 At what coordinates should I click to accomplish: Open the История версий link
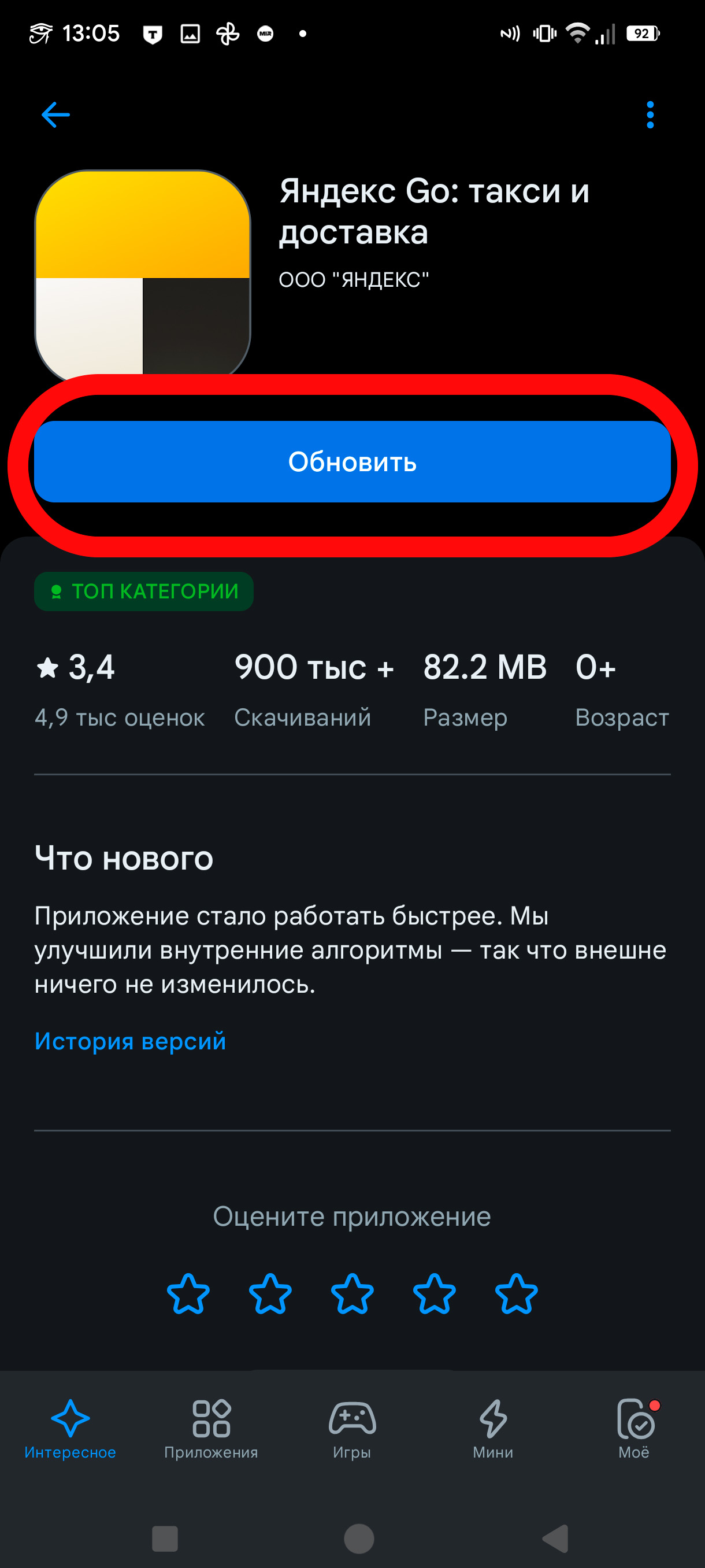(x=130, y=1041)
